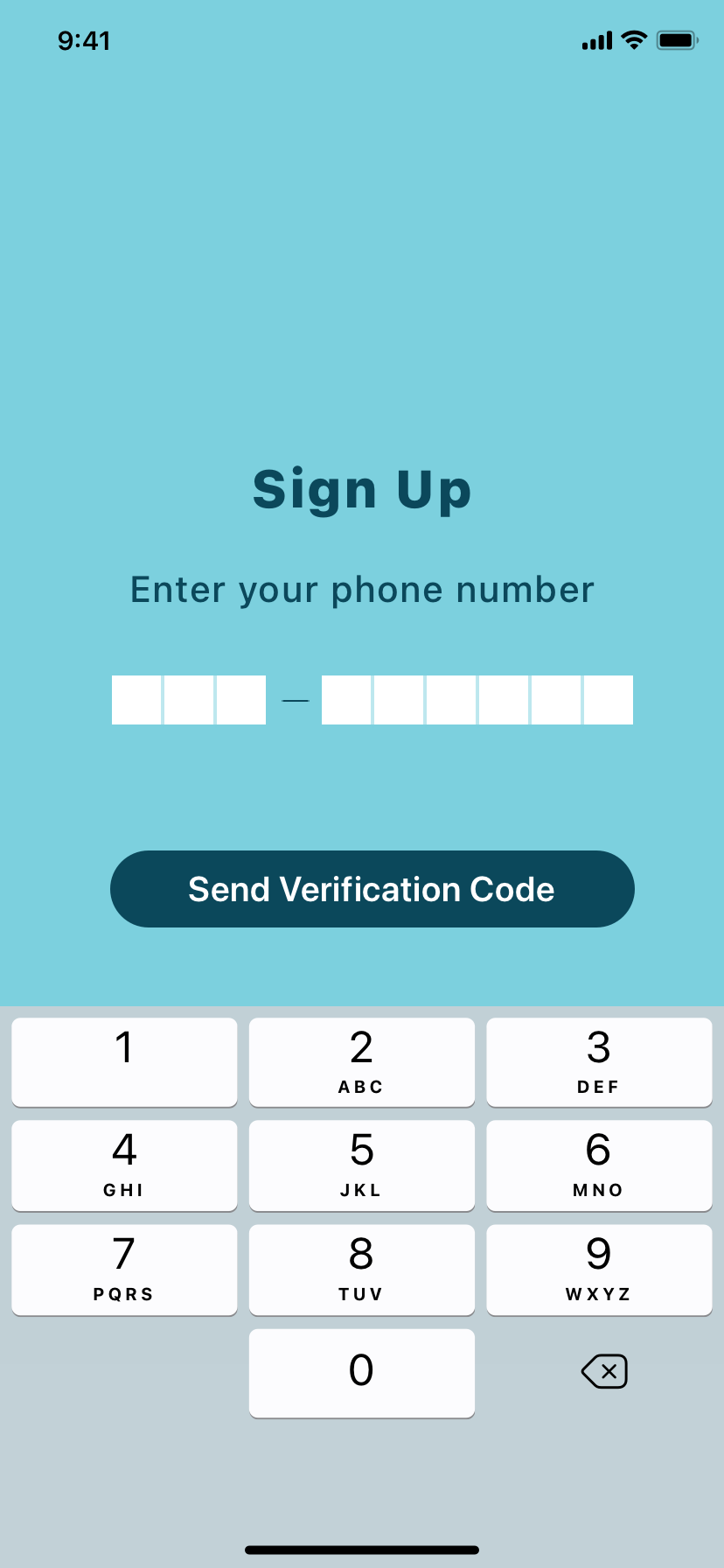The image size is (724, 1568).
Task: Delete a digit with the backspace key
Action: pos(604,1371)
